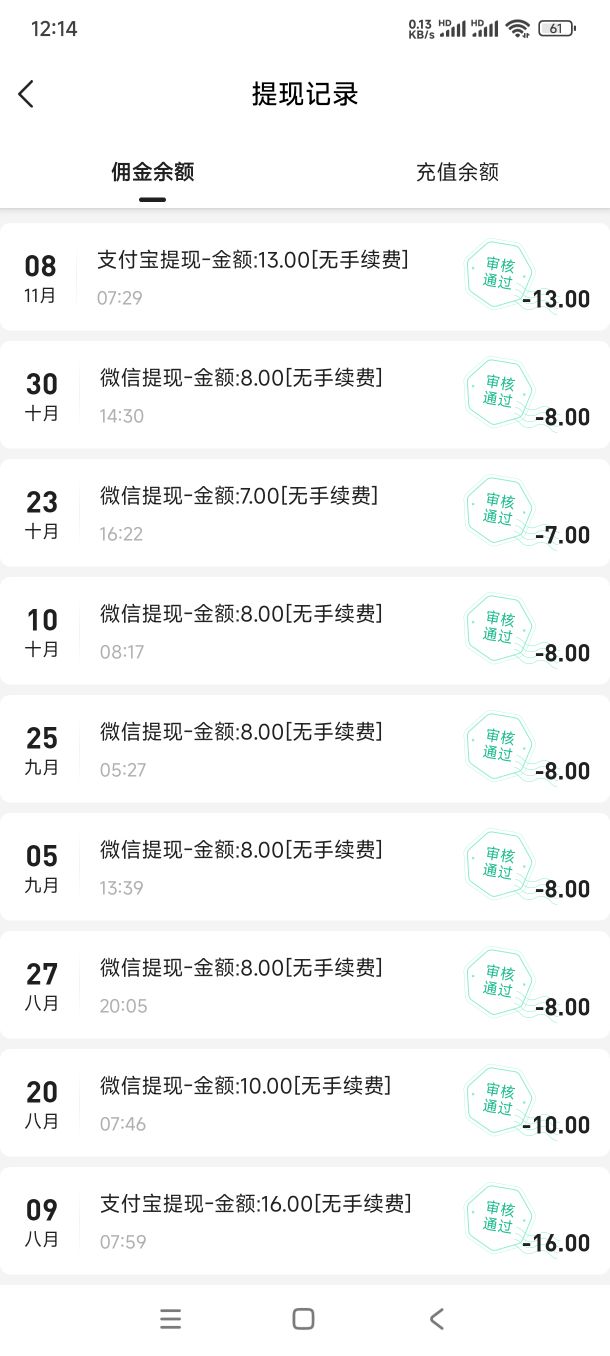Open the 13.00 支付宝提现 record from 08 11月

pyautogui.click(x=305, y=277)
